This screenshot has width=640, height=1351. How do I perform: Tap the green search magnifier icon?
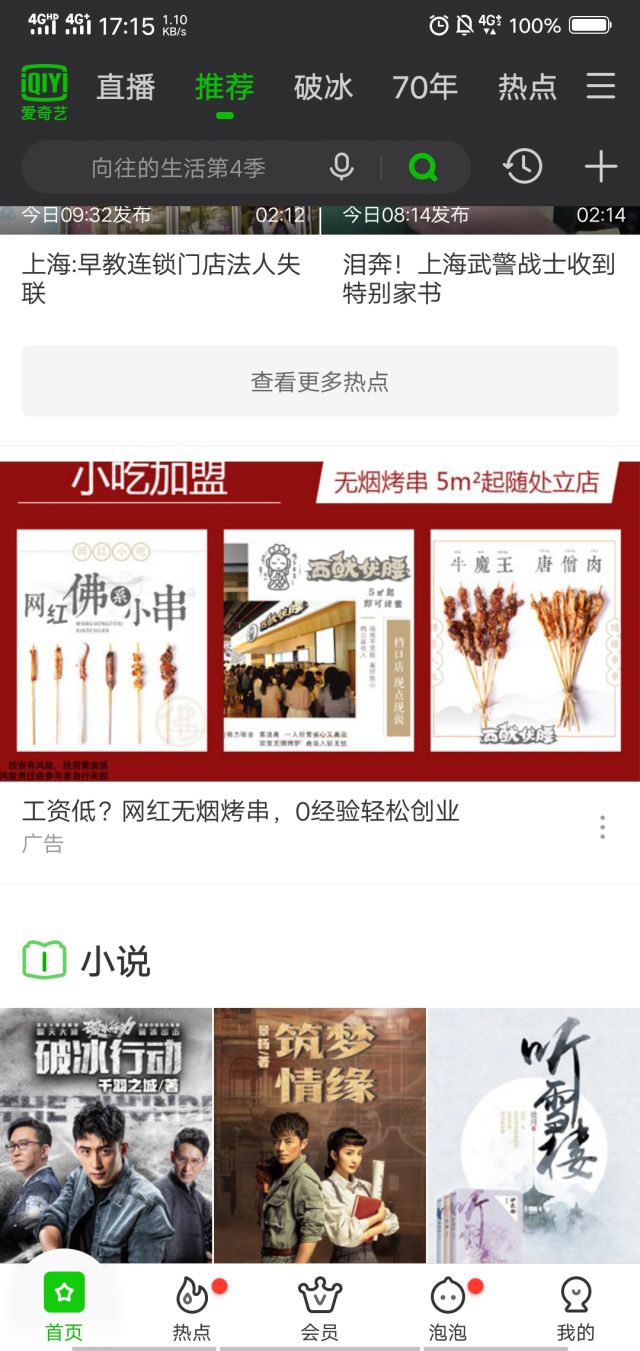[423, 167]
